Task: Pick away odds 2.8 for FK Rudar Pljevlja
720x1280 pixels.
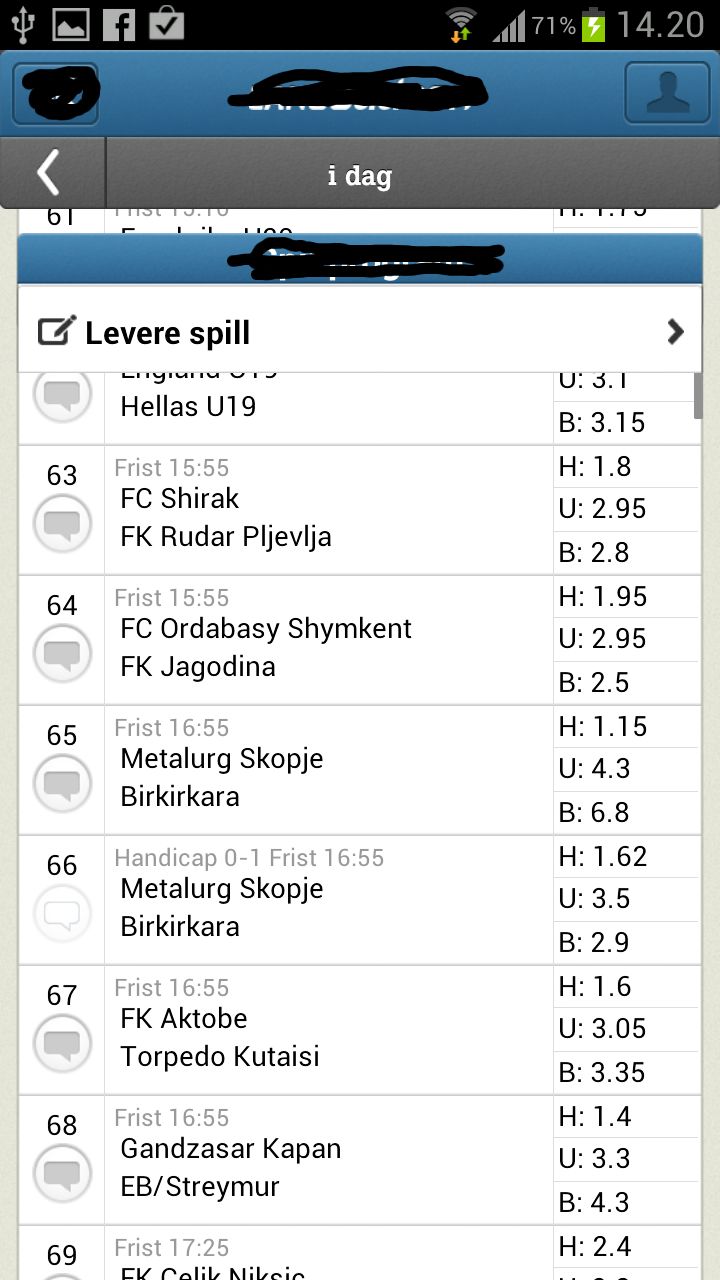Action: point(627,553)
